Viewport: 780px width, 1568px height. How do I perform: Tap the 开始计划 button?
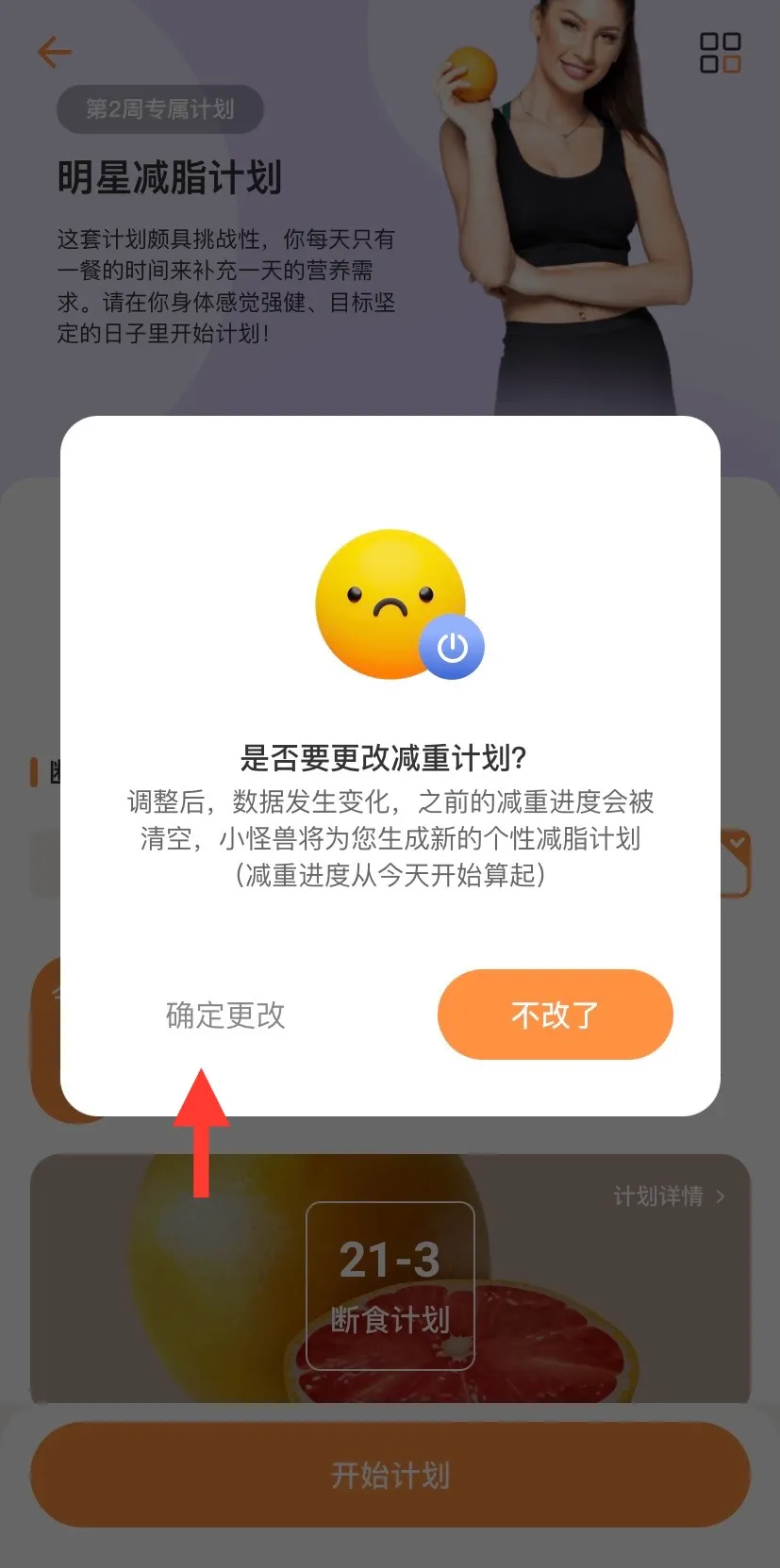pyautogui.click(x=390, y=1475)
